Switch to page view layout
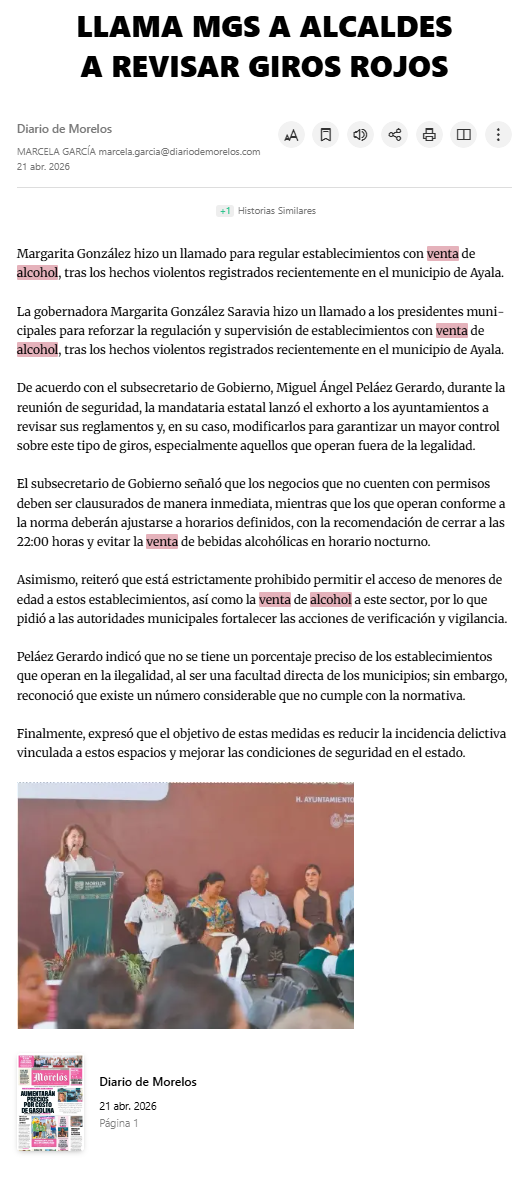 (463, 135)
